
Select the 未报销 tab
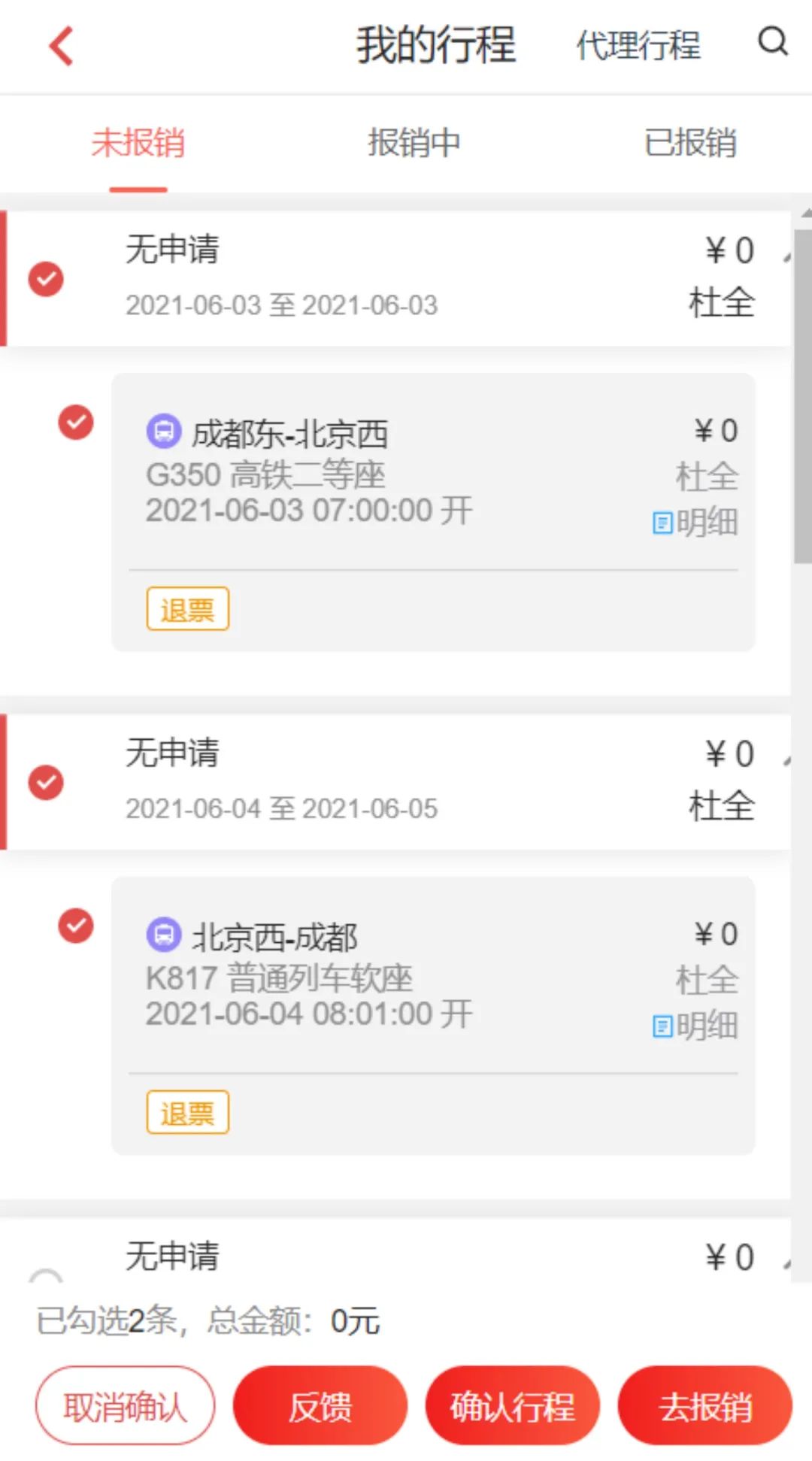(x=138, y=143)
